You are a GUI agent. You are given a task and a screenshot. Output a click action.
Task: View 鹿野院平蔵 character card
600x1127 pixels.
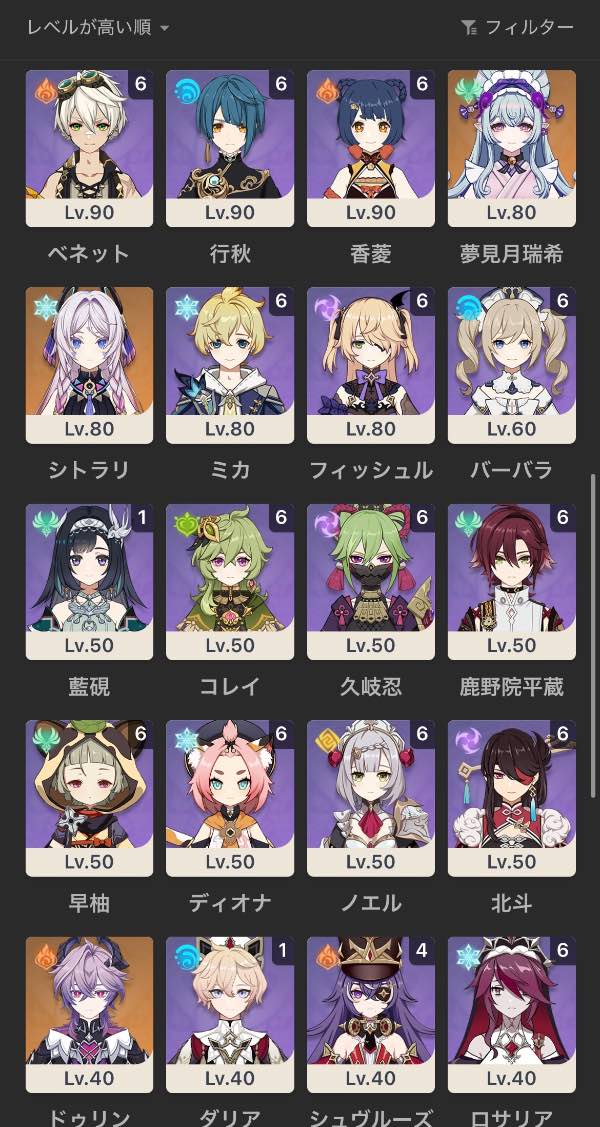(512, 582)
